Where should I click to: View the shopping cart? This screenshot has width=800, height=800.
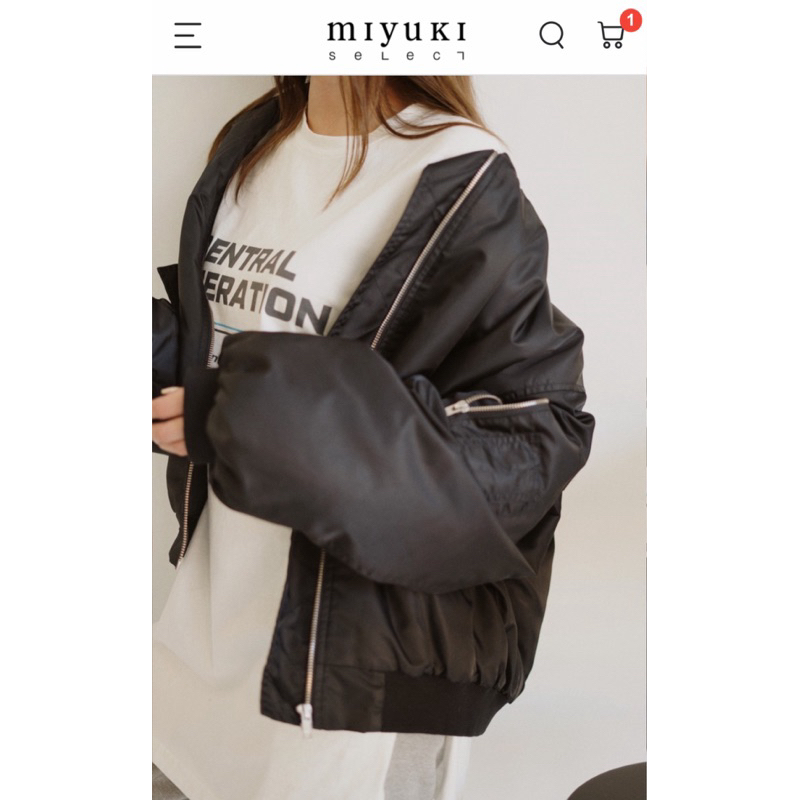coord(611,35)
